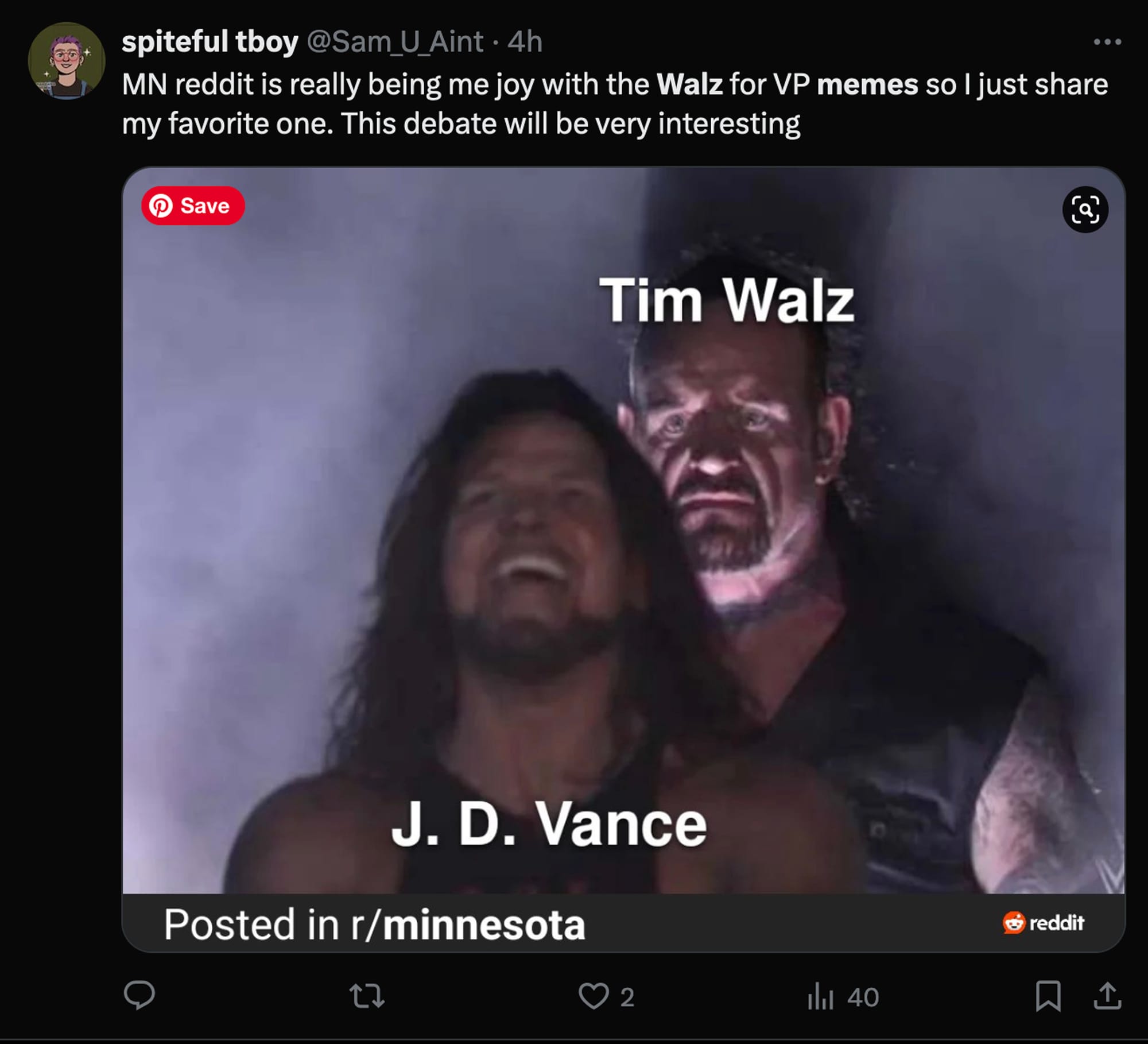The height and width of the screenshot is (1044, 1148).
Task: Reply to spiteful tboy's post
Action: [139, 996]
